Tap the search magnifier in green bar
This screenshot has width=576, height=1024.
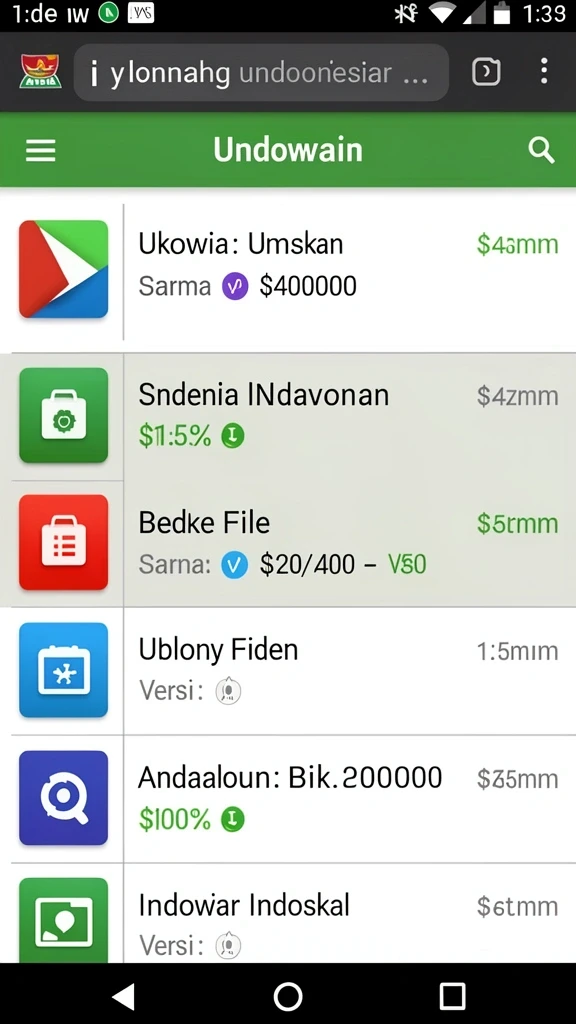(541, 151)
